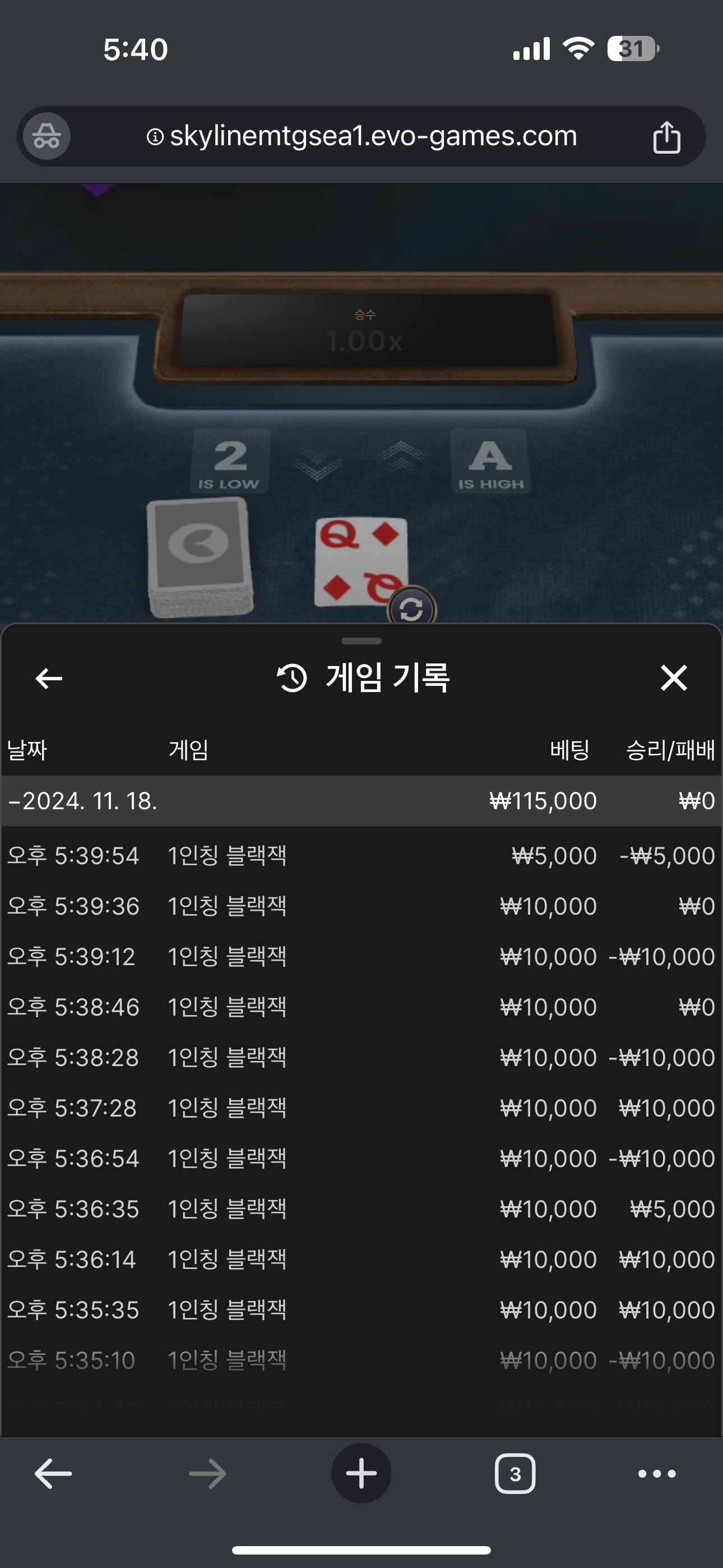The width and height of the screenshot is (723, 1568).
Task: Show the 5:36:14 blackjack round details
Action: [x=361, y=1259]
